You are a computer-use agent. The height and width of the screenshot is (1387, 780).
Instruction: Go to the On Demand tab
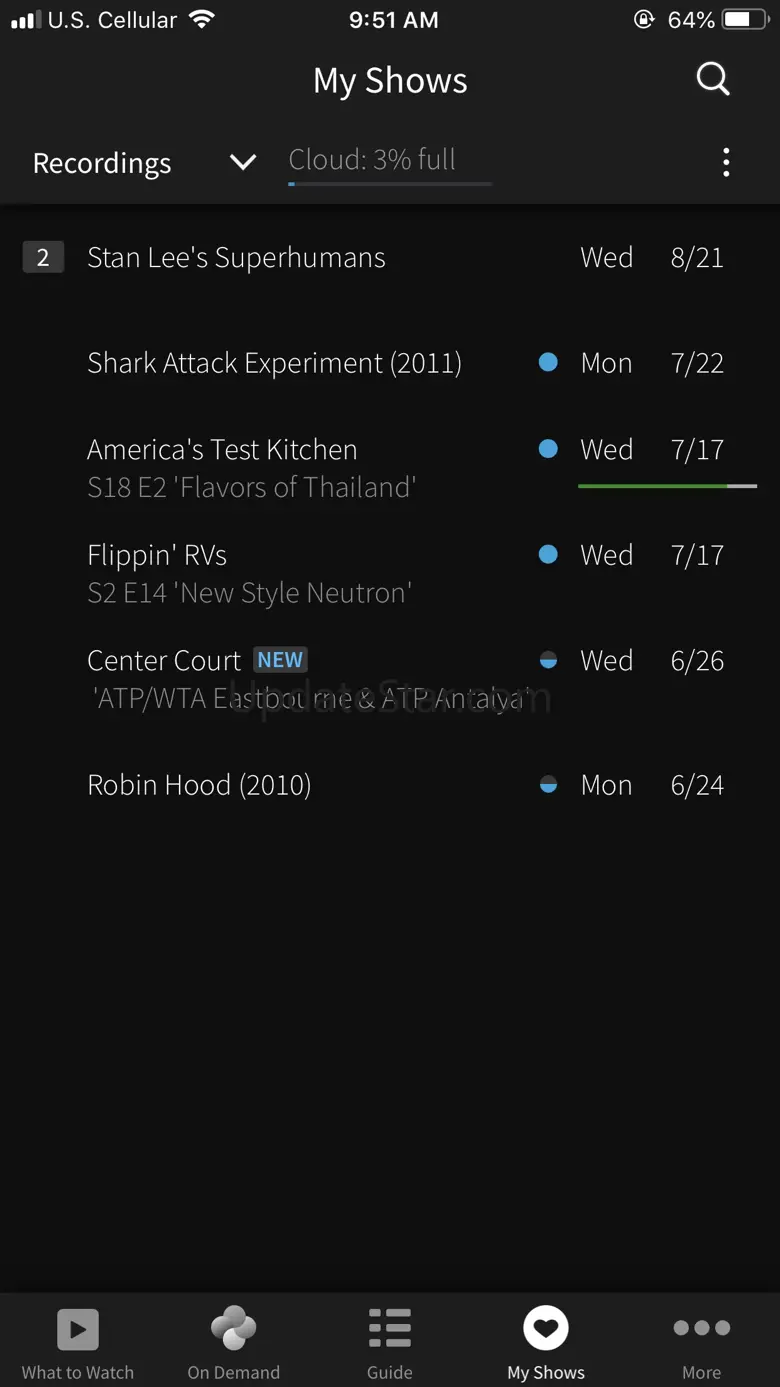tap(234, 1343)
